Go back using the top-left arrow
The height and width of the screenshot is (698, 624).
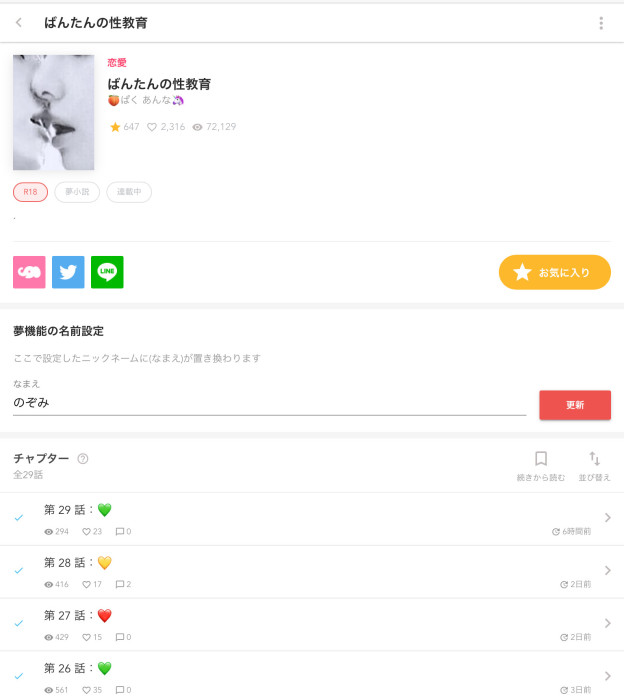click(x=19, y=23)
